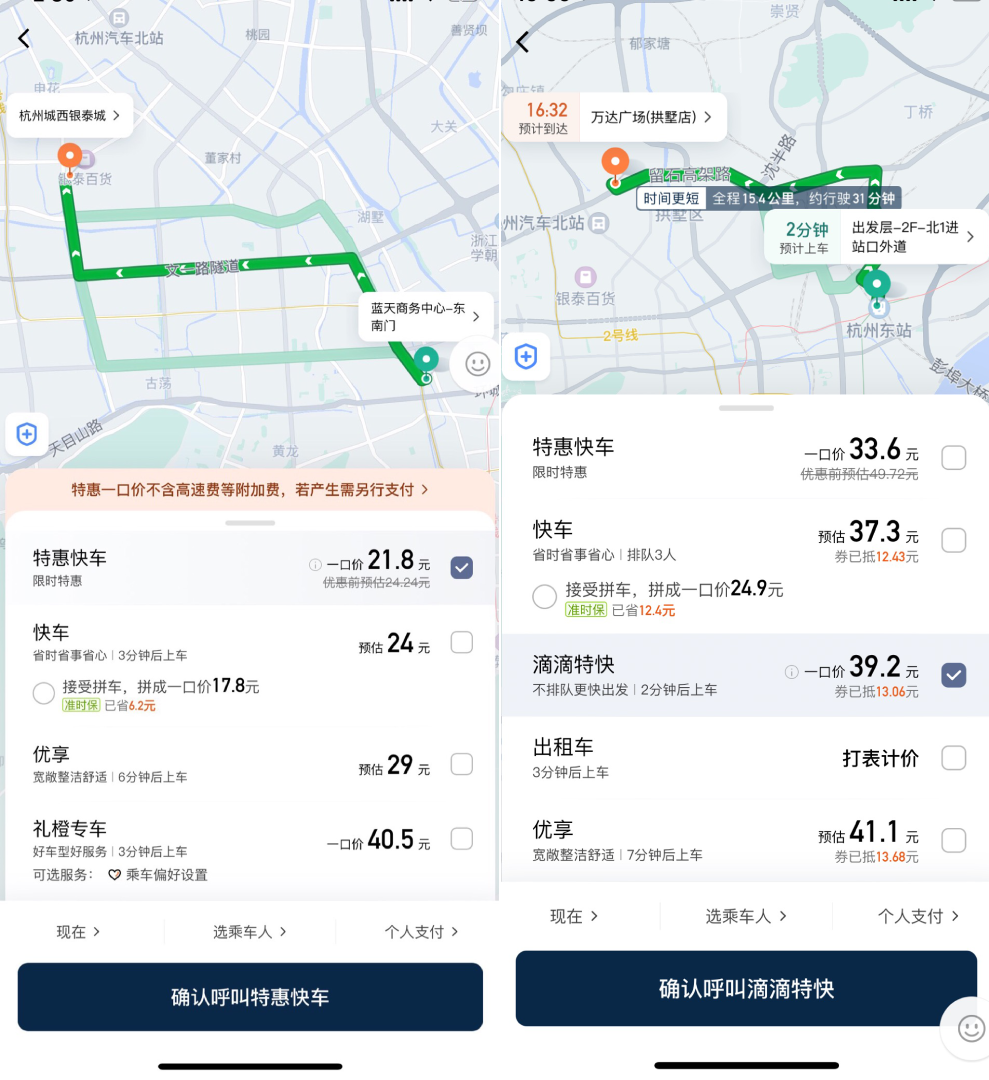Uncheck the 滴滴特快 39.2元 option

(954, 675)
